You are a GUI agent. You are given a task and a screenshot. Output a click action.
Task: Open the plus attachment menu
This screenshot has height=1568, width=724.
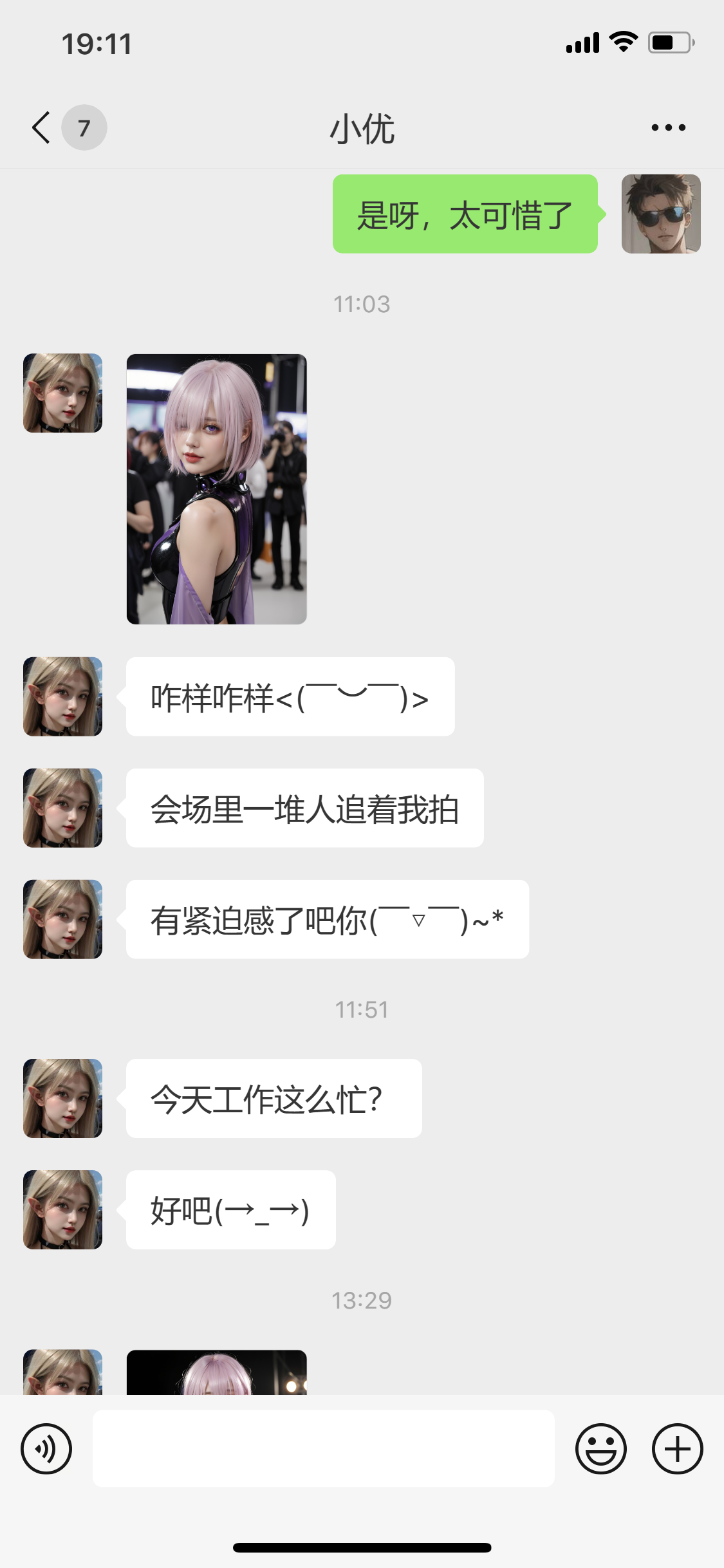coord(677,1449)
